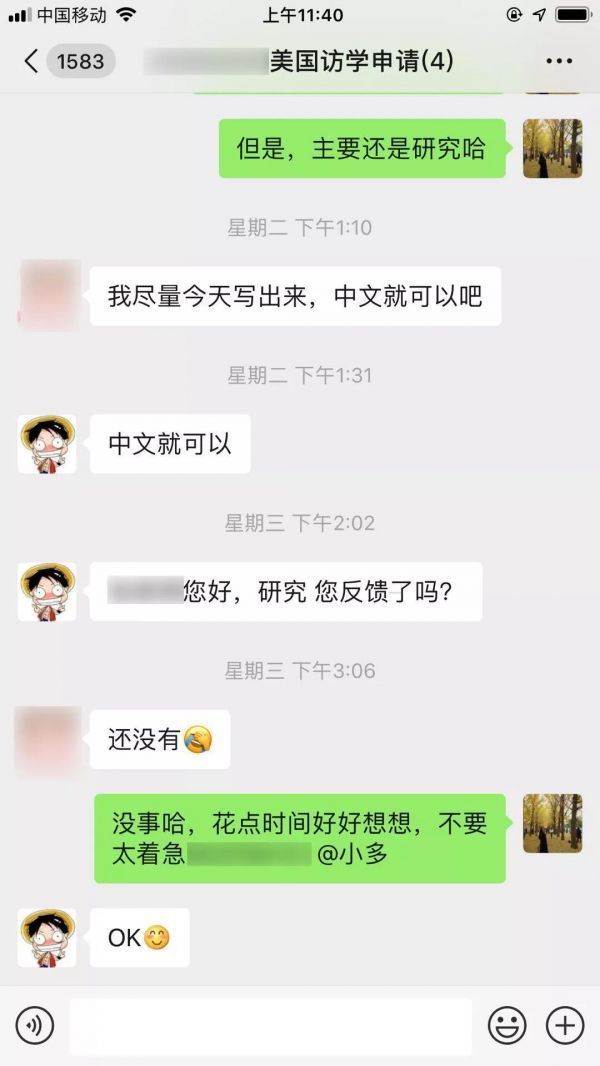Open the cartoon avatar beside 中文就可以
This screenshot has width=600, height=1066.
pos(47,444)
